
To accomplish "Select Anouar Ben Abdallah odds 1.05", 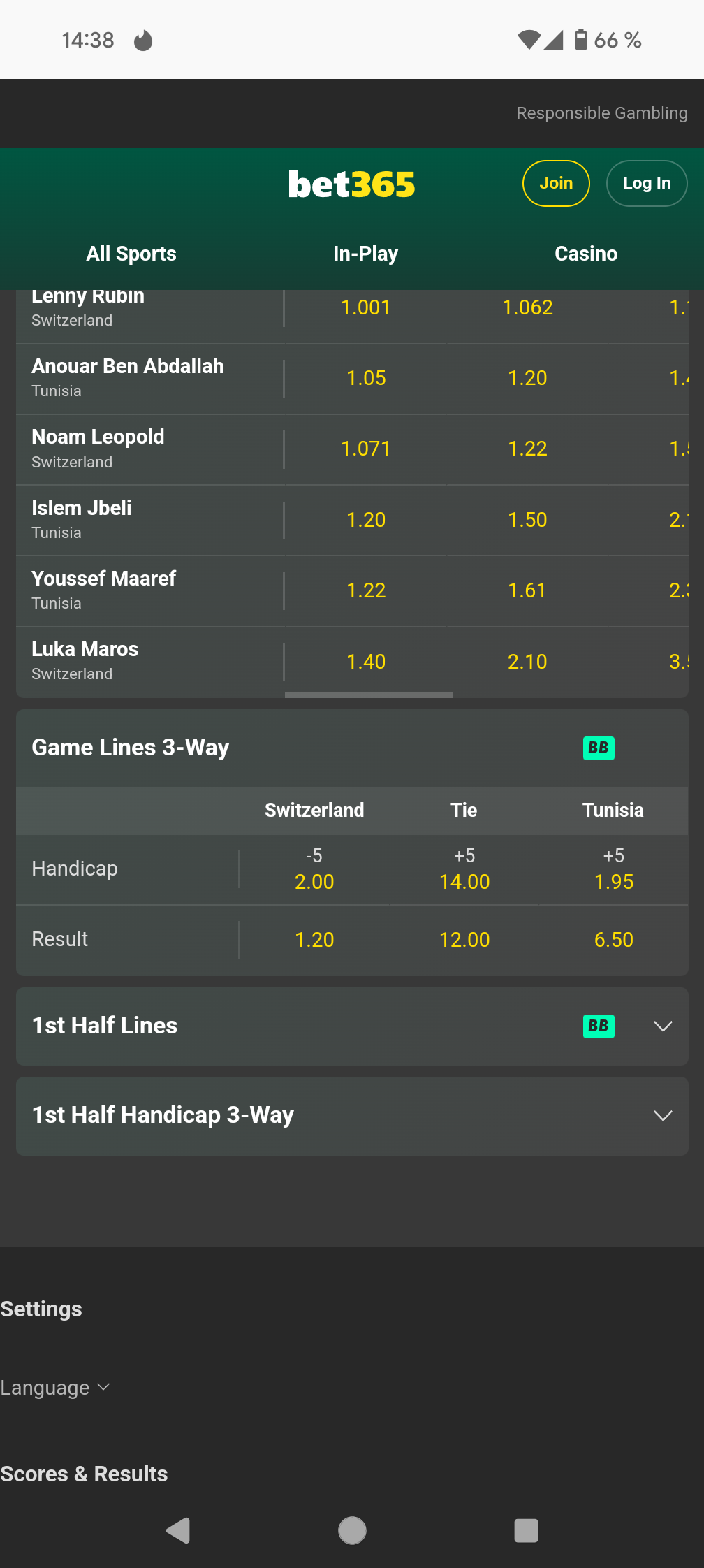I will 366,378.
